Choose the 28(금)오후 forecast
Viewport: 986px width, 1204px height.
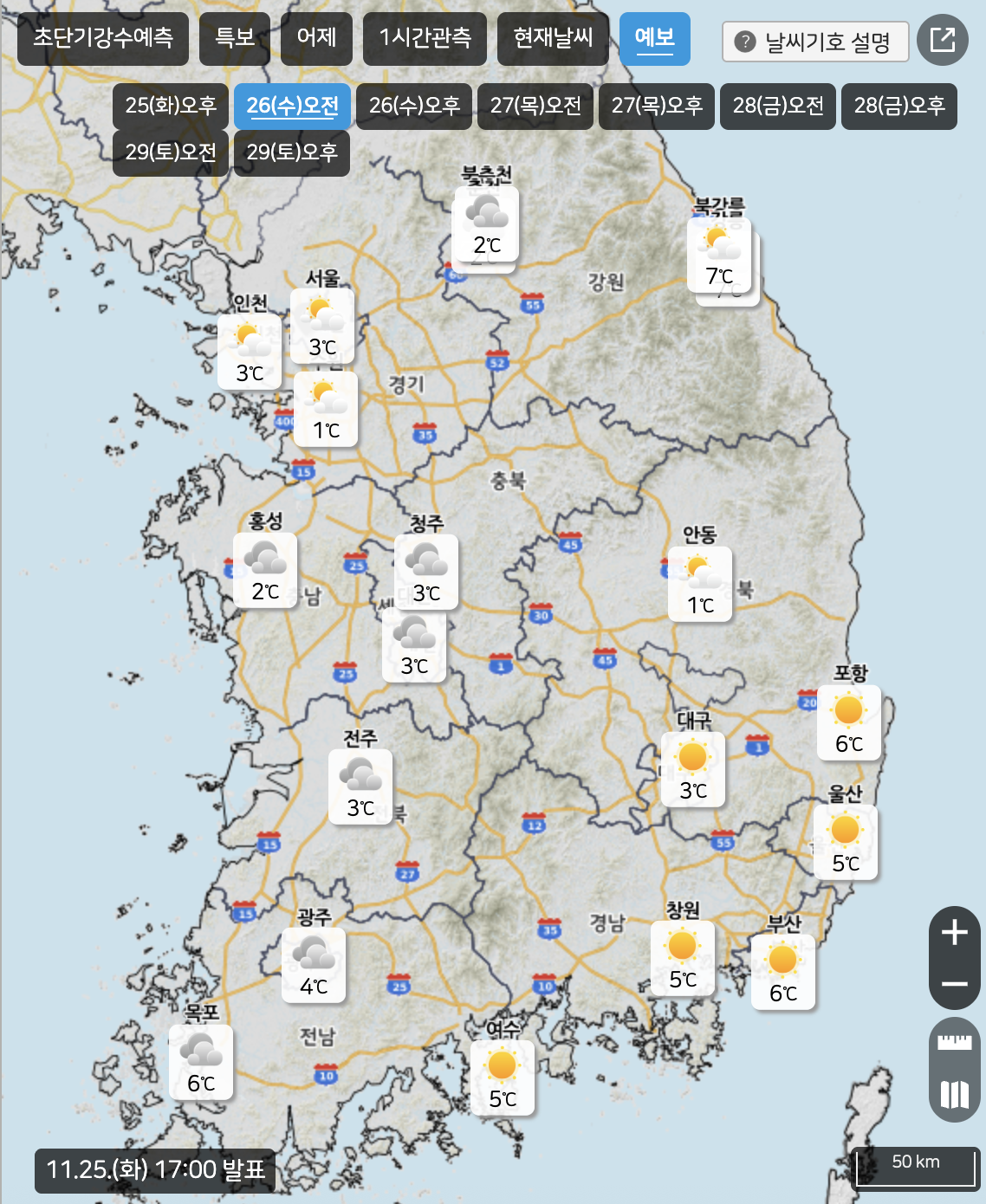[899, 107]
